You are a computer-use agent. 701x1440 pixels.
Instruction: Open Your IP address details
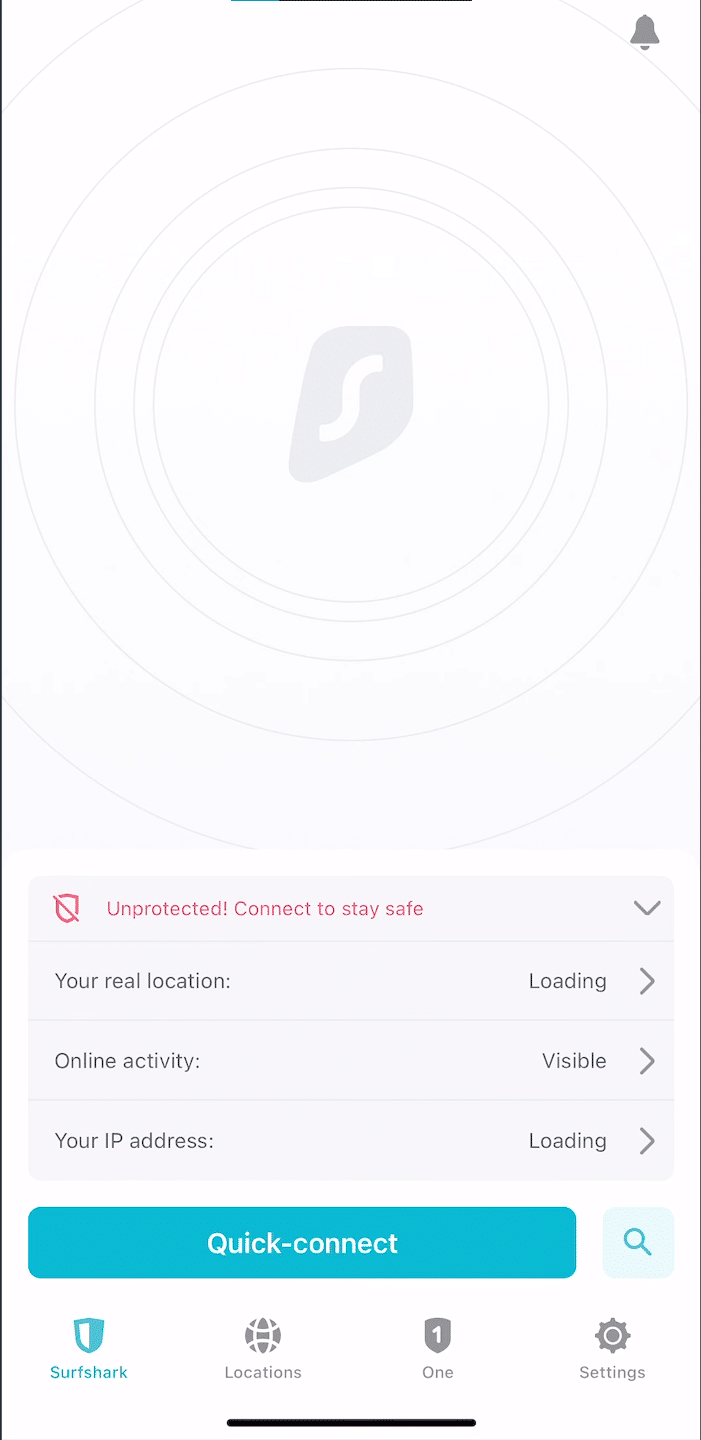350,1141
